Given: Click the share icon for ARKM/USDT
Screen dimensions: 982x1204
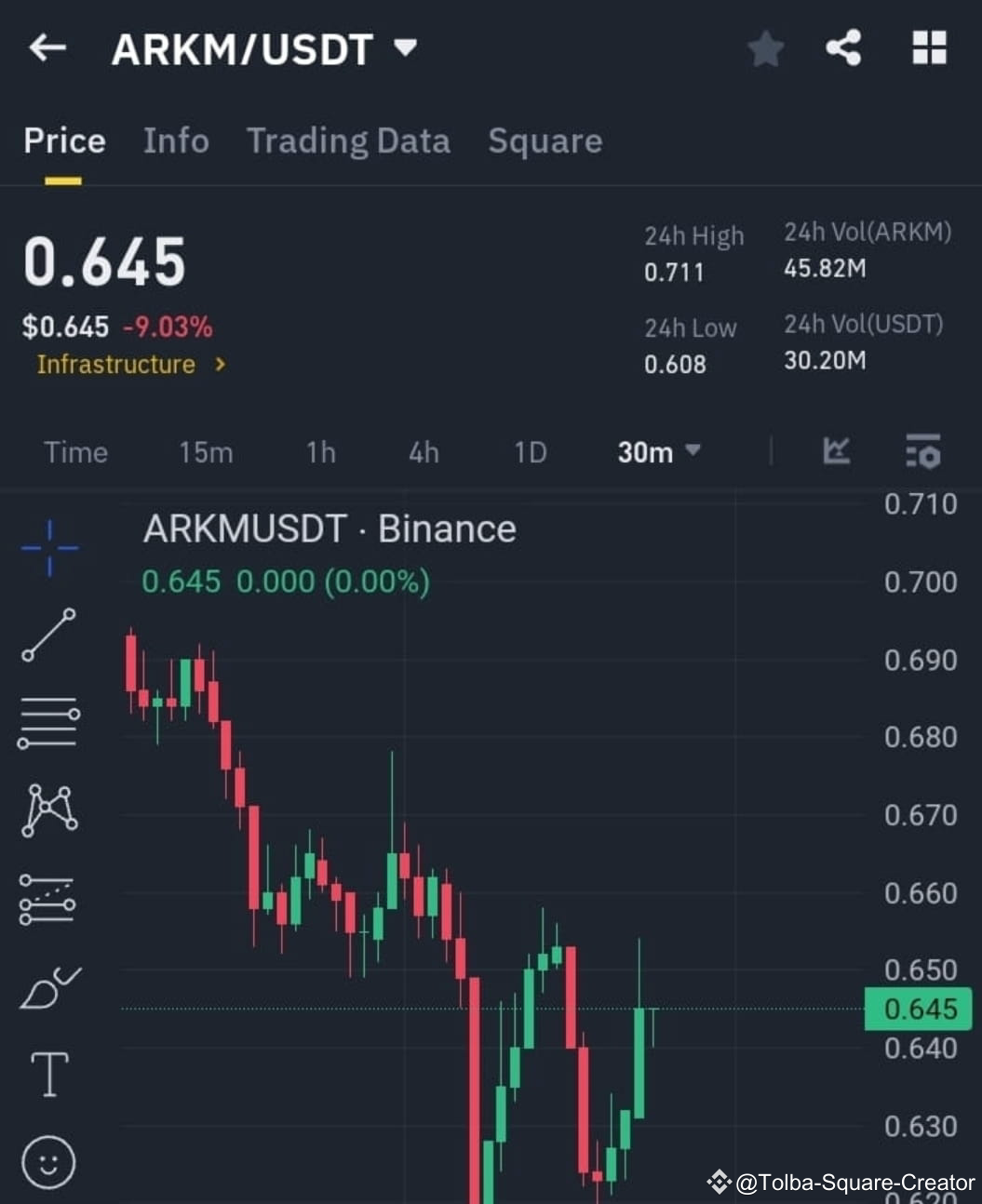Looking at the screenshot, I should click(x=843, y=50).
